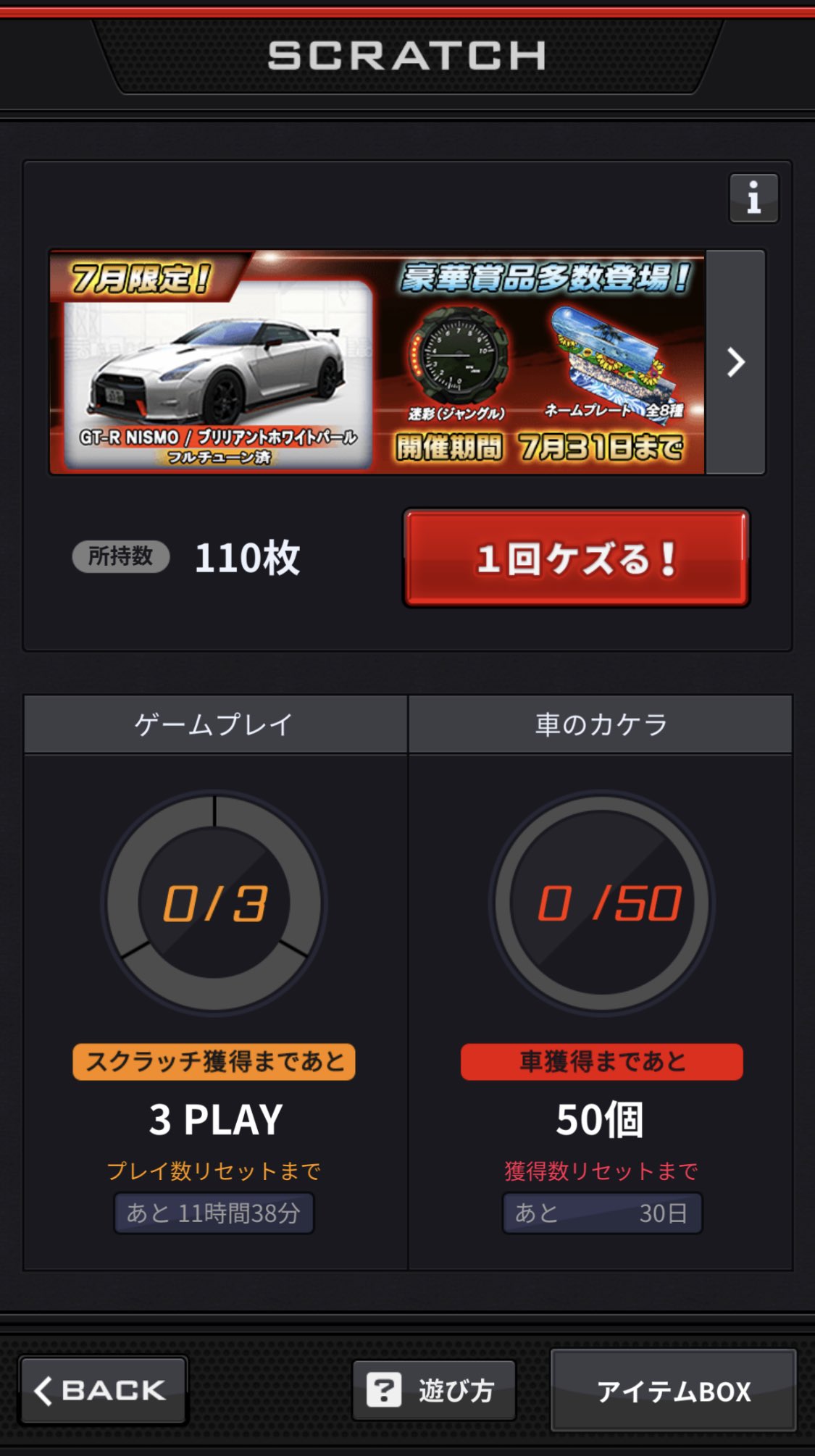
Task: Go back with the BACK button
Action: click(x=103, y=1390)
